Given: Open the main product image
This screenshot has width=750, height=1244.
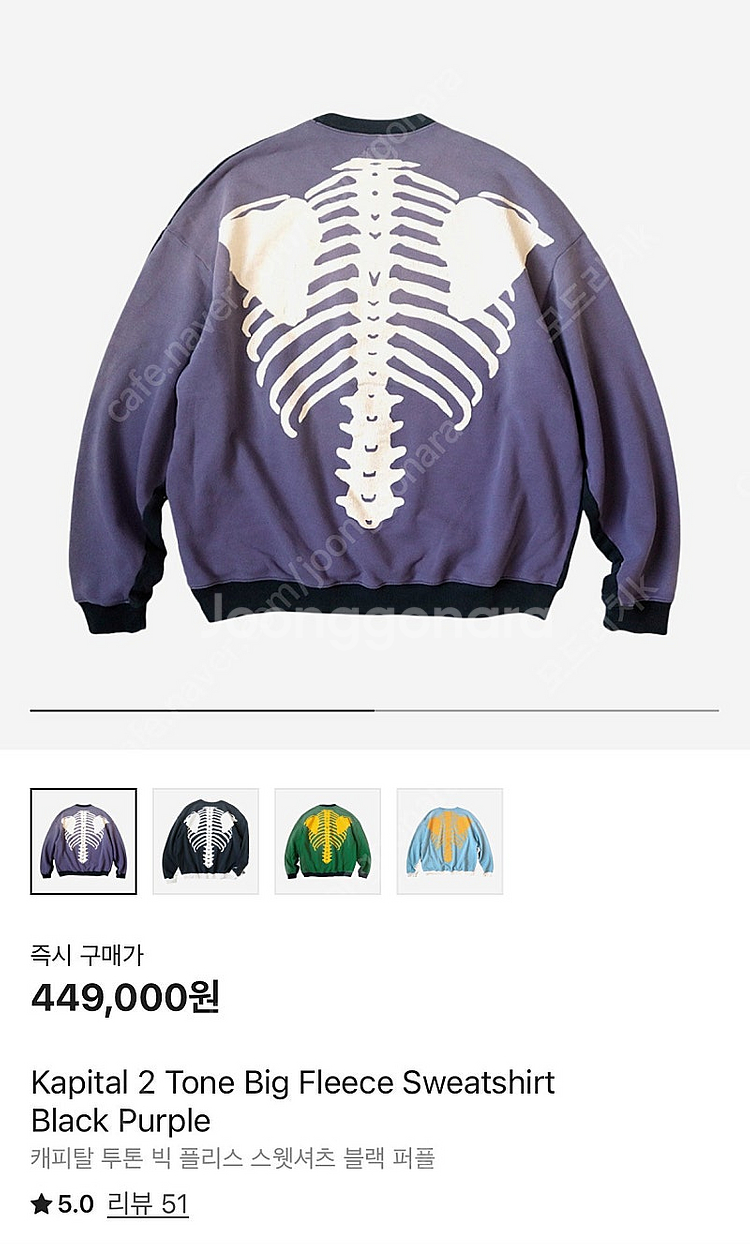Looking at the screenshot, I should 374,370.
